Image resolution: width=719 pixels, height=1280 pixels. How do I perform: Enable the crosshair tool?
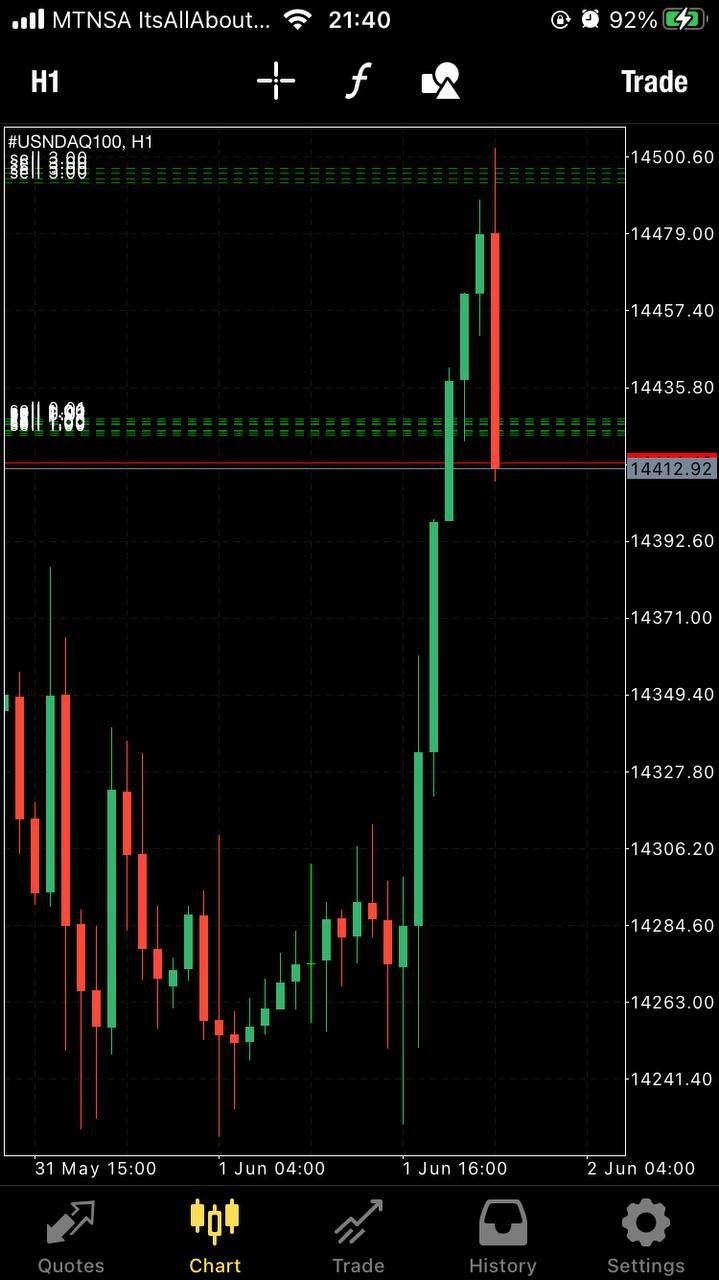[275, 81]
